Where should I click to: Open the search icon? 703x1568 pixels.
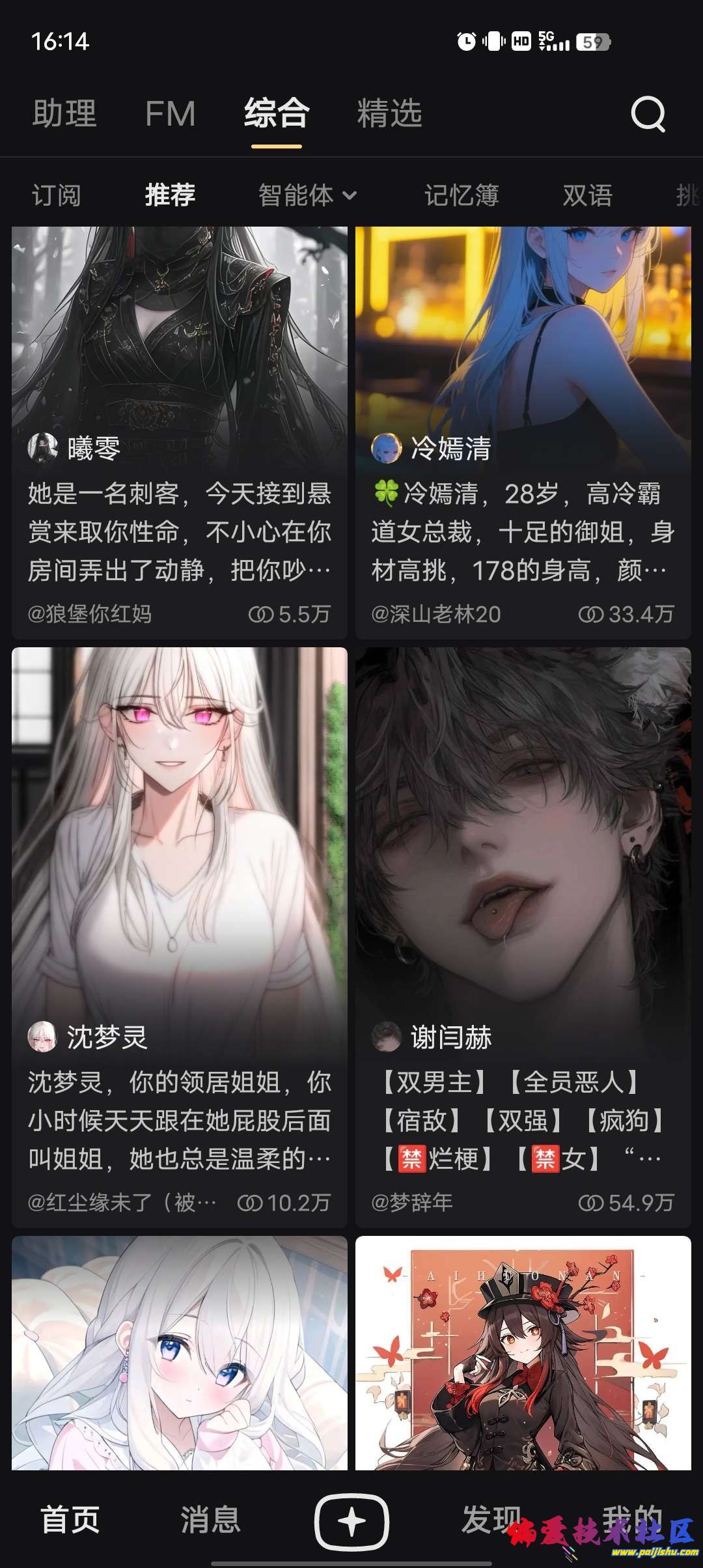pyautogui.click(x=648, y=115)
